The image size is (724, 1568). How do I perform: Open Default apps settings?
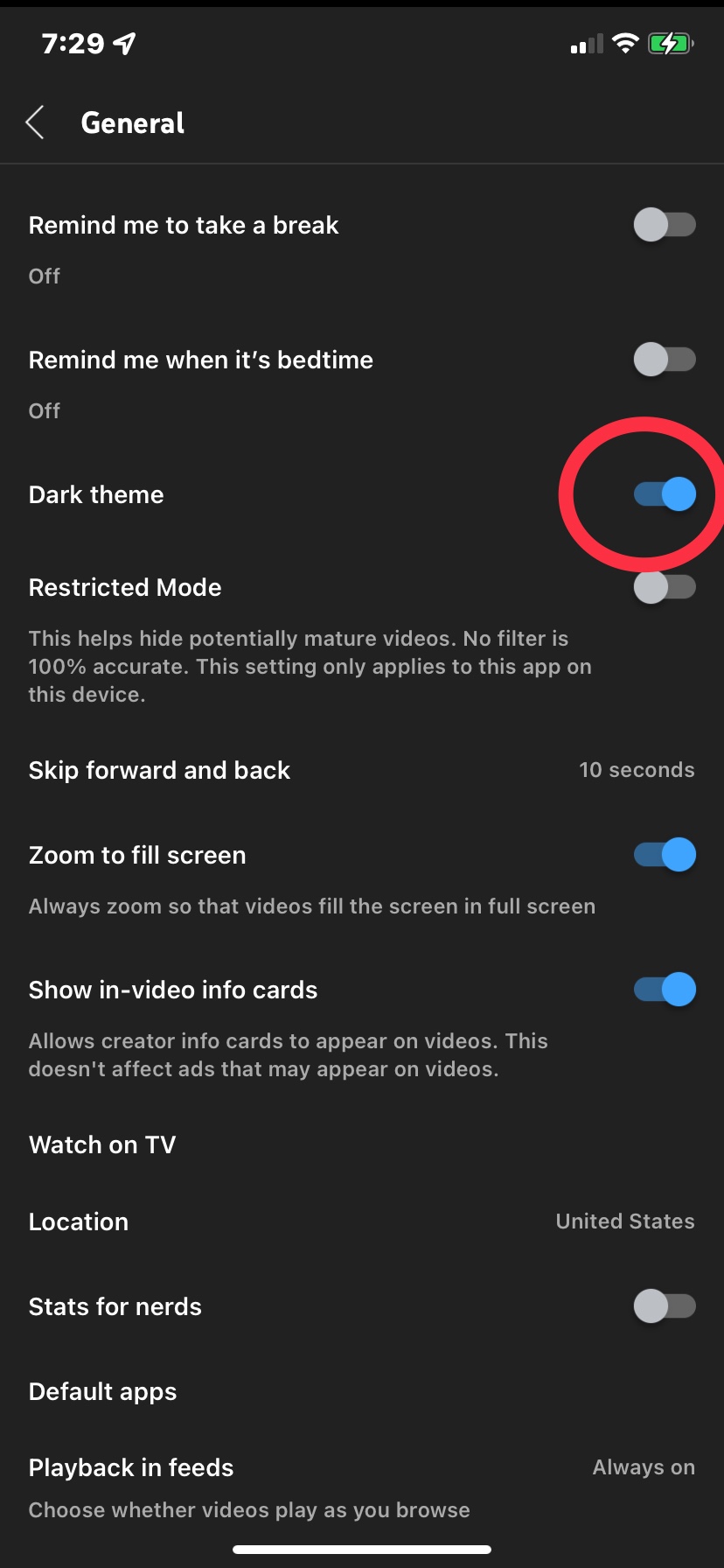pyautogui.click(x=362, y=1391)
